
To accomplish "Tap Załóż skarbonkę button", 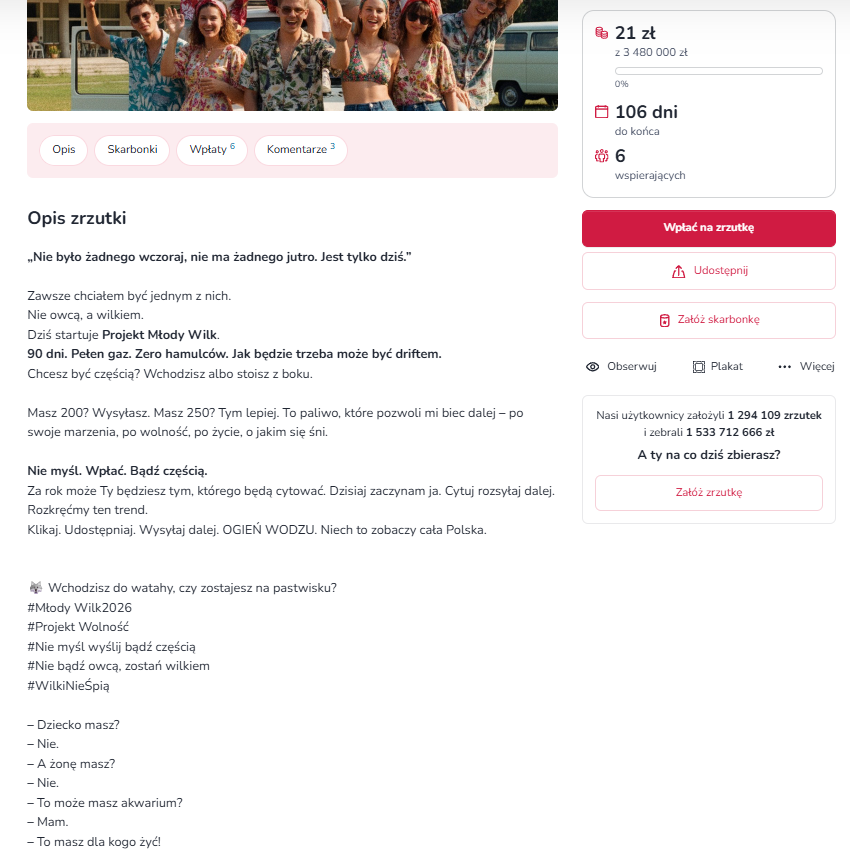I will (x=708, y=320).
